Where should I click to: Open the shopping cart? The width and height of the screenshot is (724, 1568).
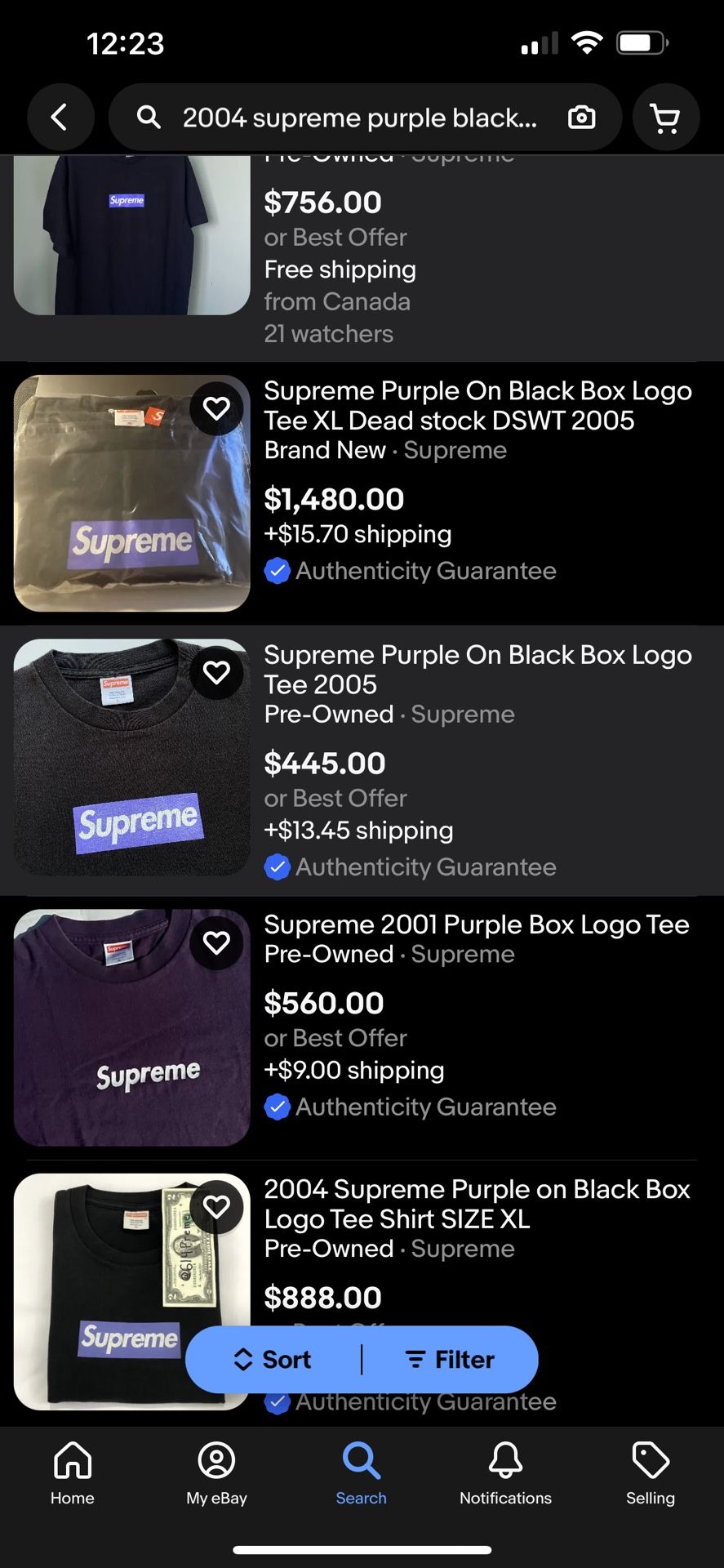tap(666, 118)
